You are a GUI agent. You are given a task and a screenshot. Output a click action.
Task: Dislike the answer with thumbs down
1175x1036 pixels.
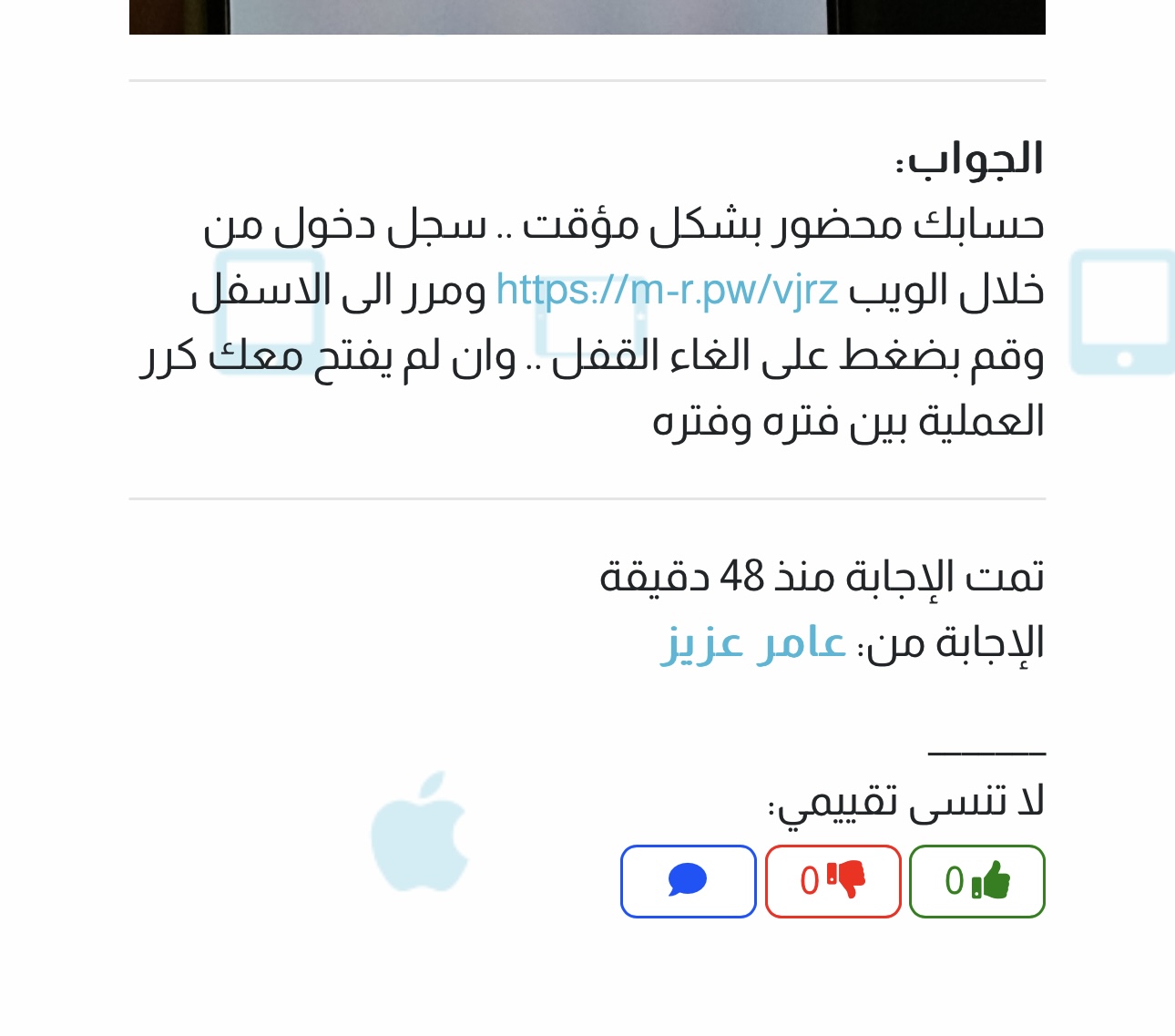point(833,881)
